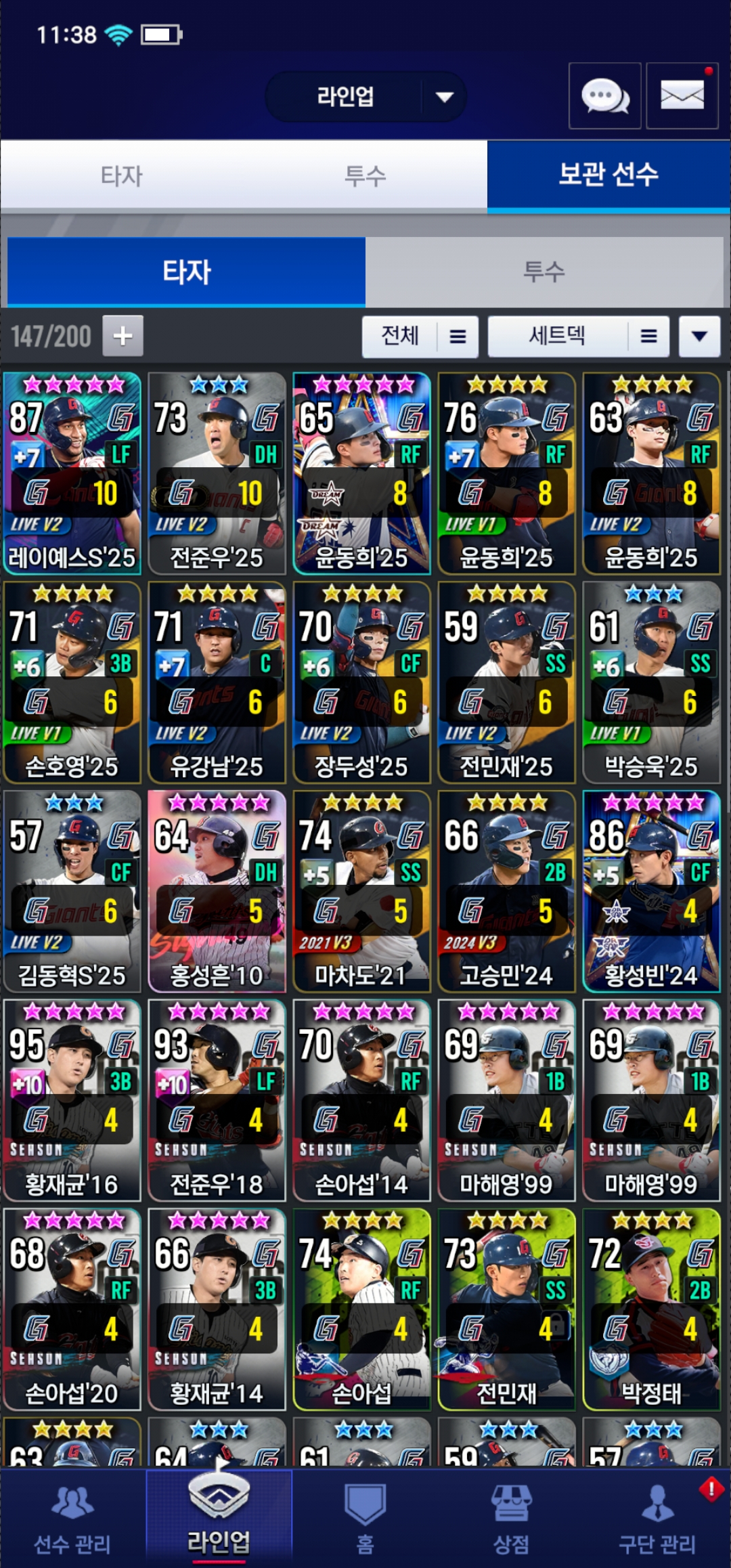Tap the plus button to expand storage
Viewport: 731px width, 1568px height.
tap(123, 336)
